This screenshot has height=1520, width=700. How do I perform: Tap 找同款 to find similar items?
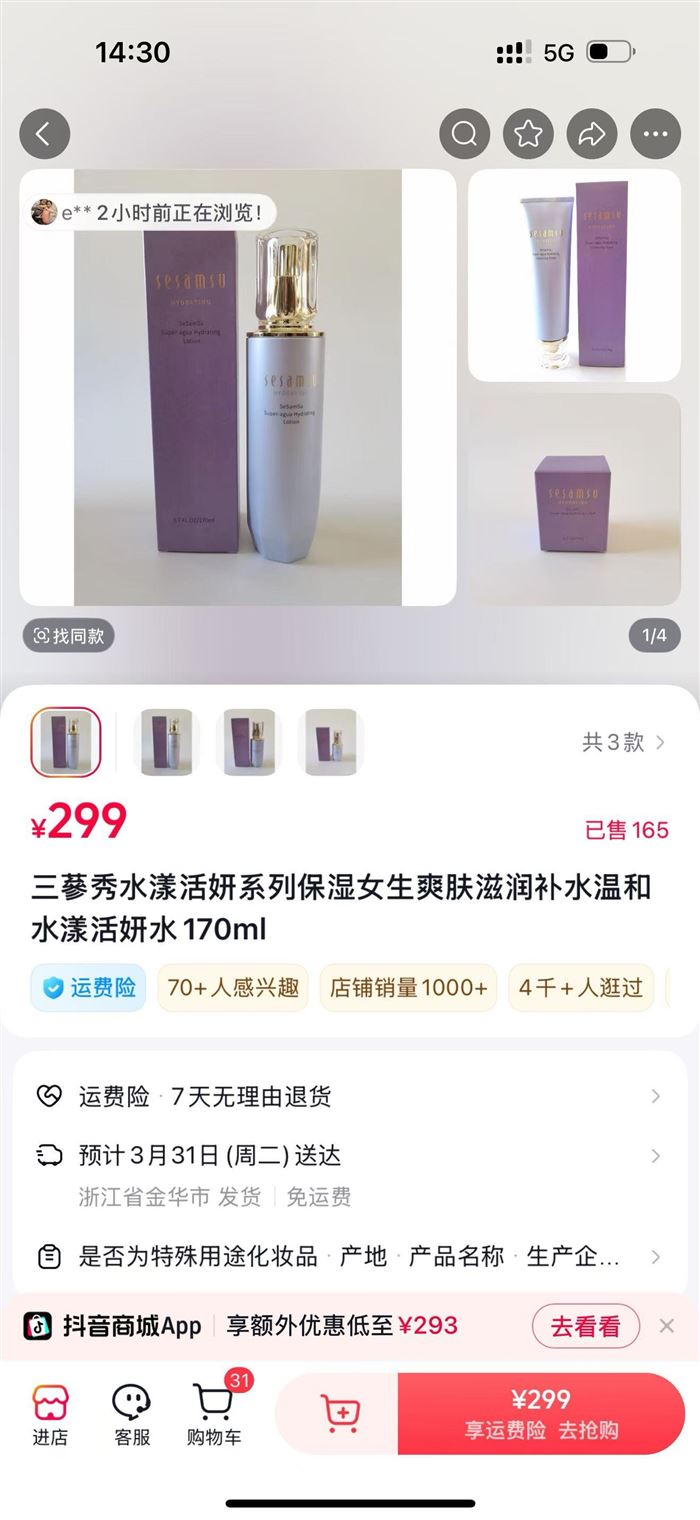69,635
